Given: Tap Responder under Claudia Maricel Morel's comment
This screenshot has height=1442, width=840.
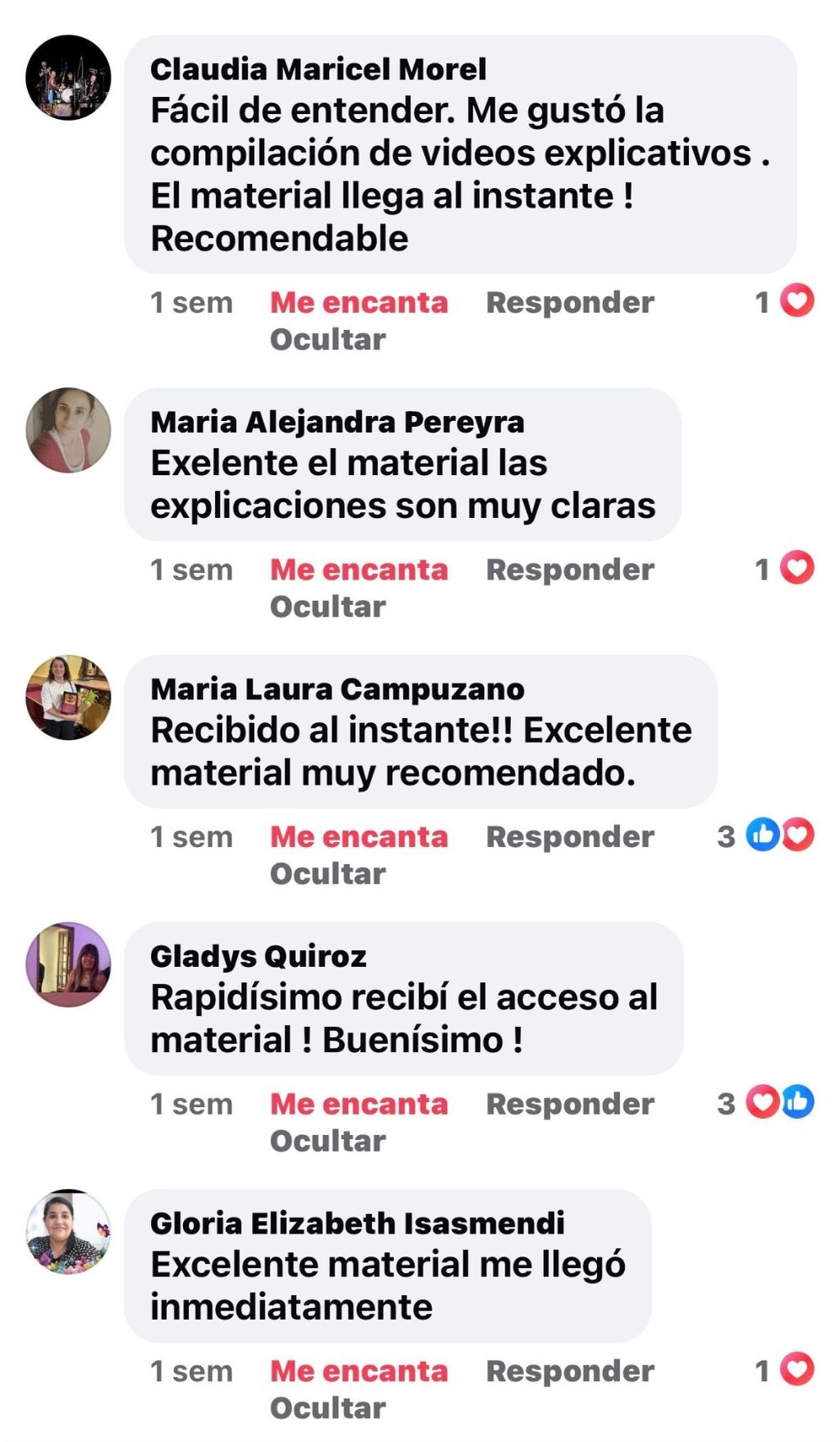Looking at the screenshot, I should click(569, 303).
